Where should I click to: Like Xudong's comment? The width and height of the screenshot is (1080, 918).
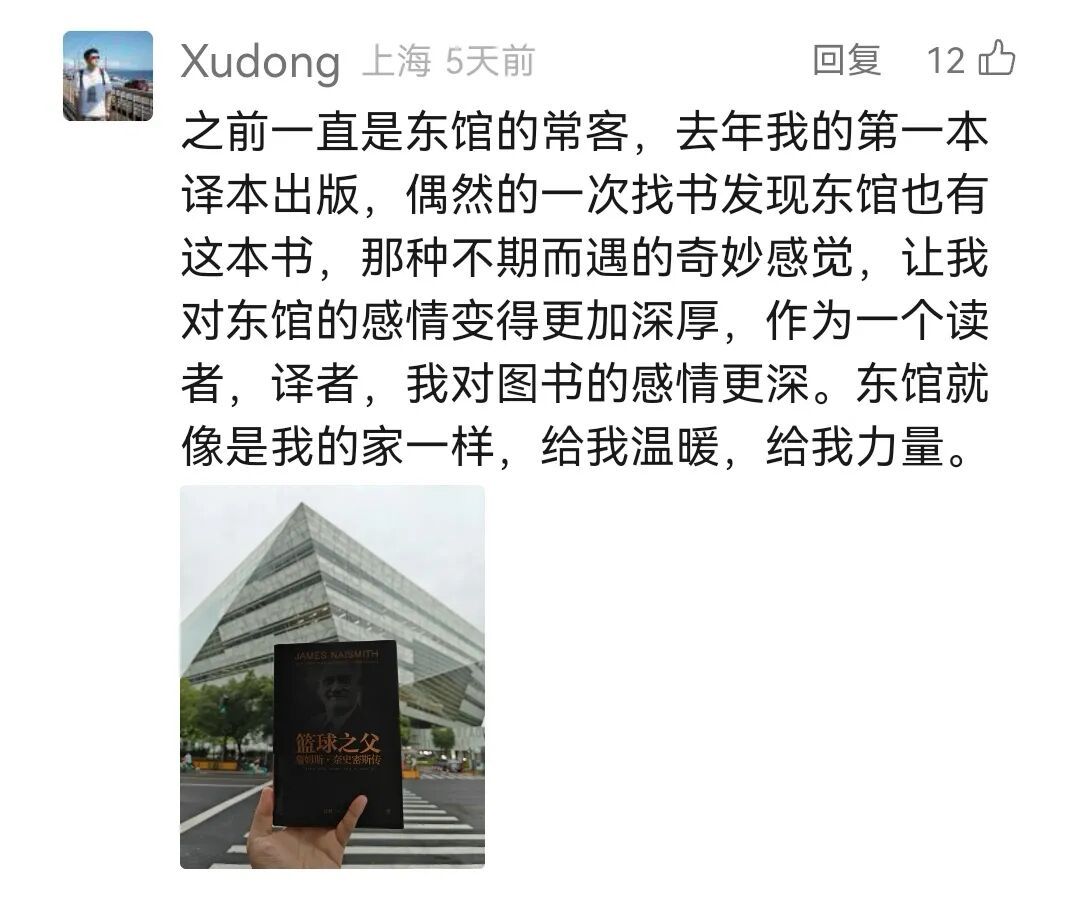(996, 59)
